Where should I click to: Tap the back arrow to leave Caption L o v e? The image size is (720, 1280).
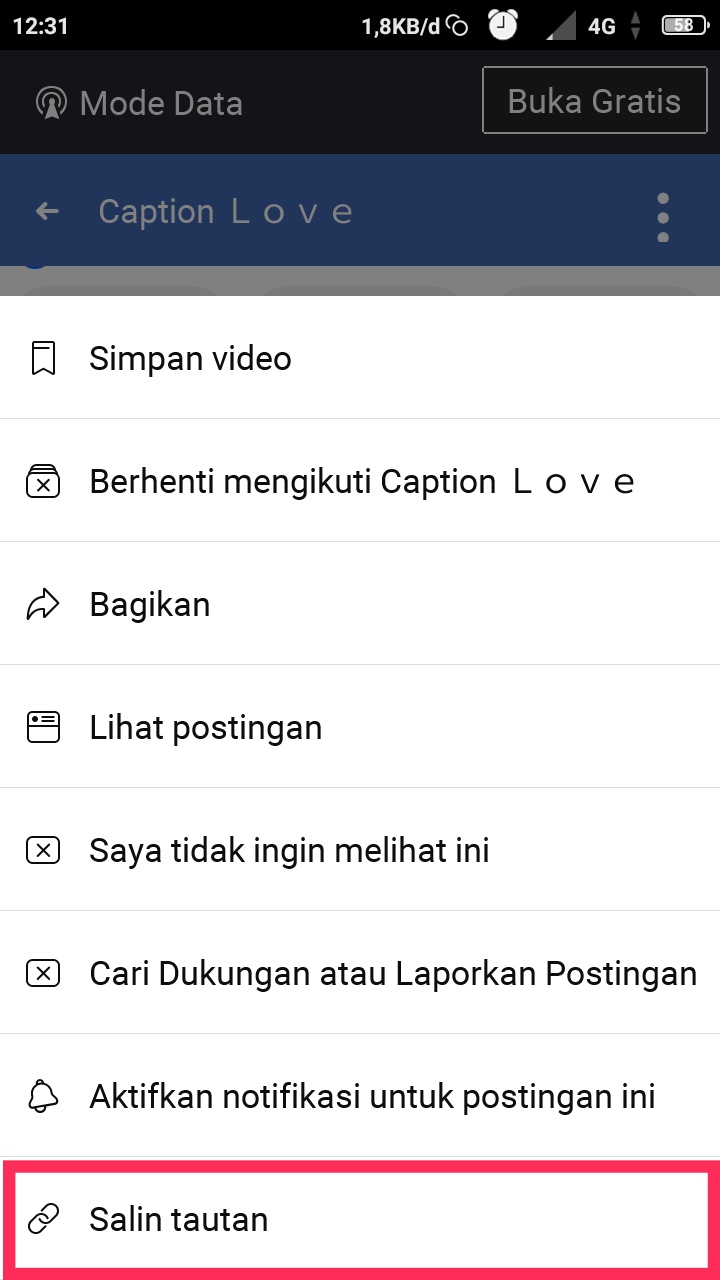pos(47,211)
